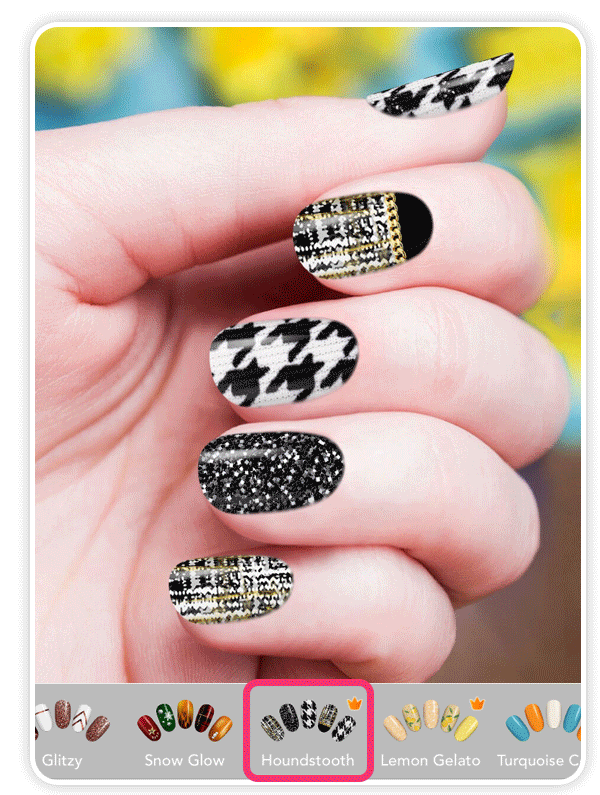
Task: Pick the Turquoise nail style
Action: coord(542,730)
